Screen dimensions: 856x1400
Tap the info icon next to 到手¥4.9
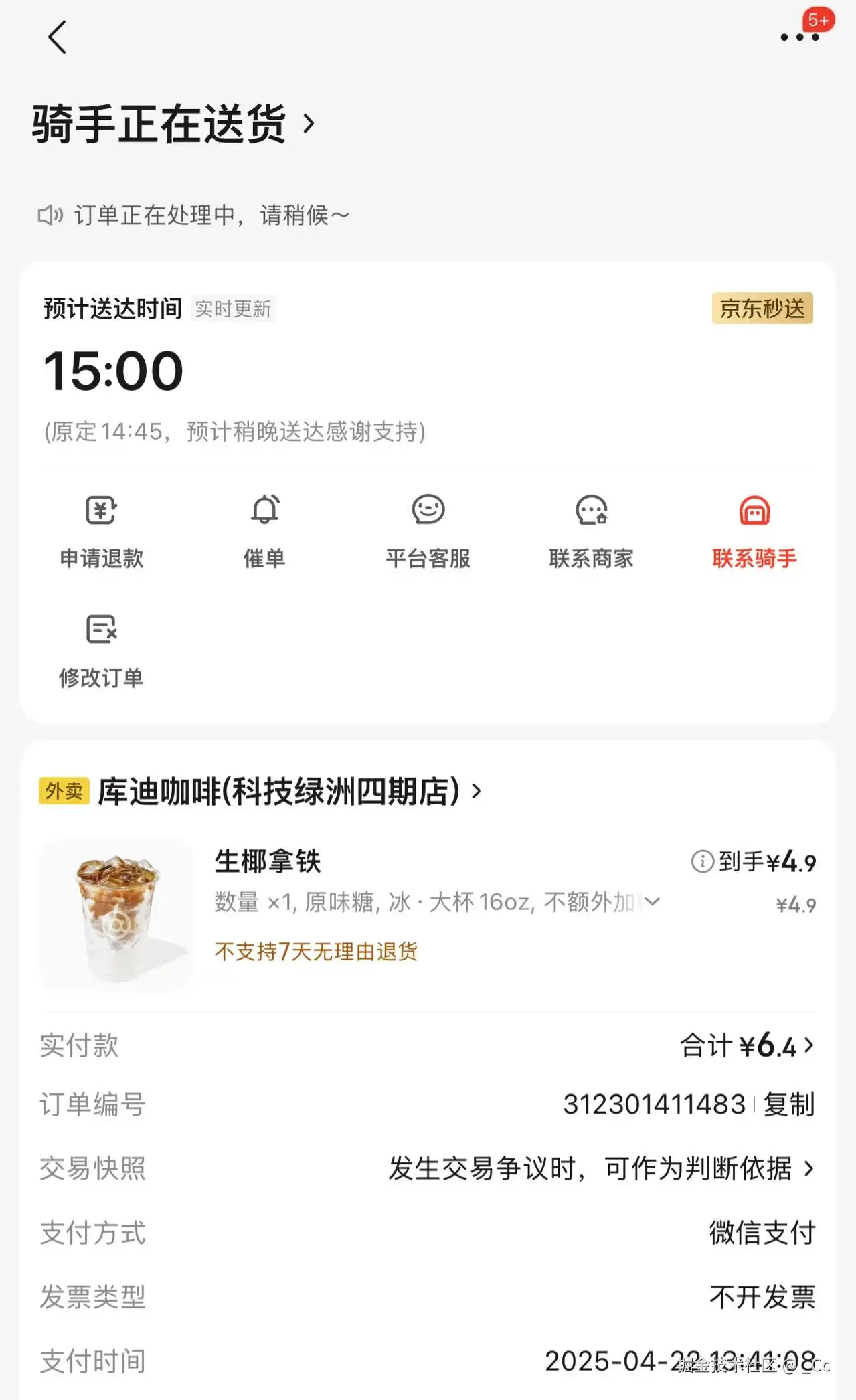pos(700,863)
